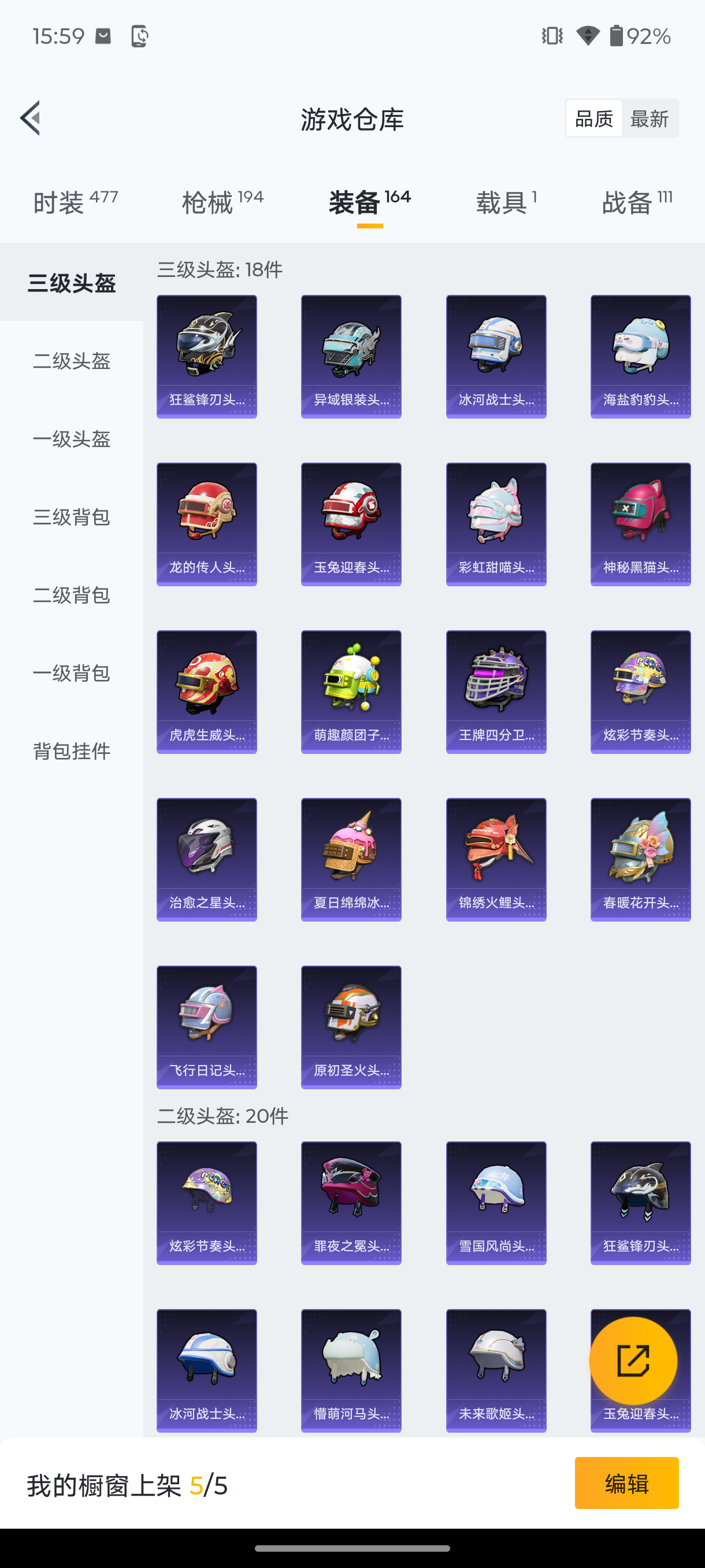Open the 狂鲨锋刃头盔 three-level helmet item
The height and width of the screenshot is (1568, 705).
206,356
